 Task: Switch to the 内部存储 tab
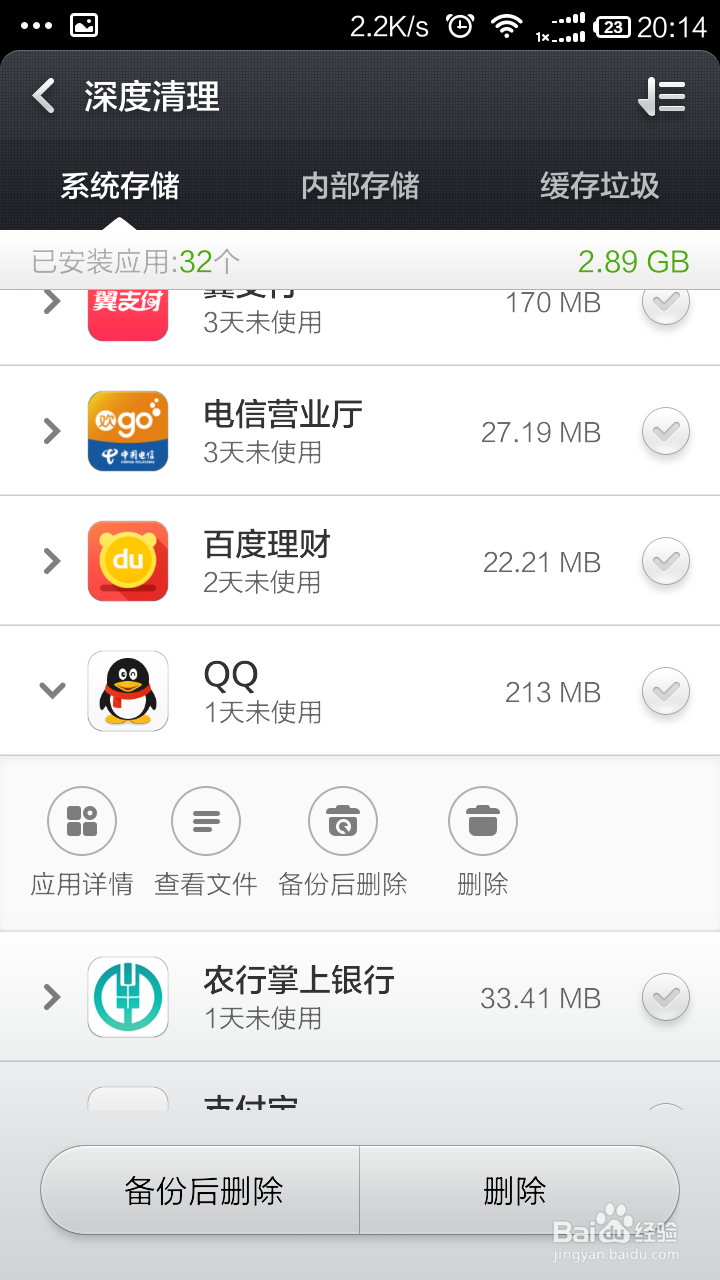pyautogui.click(x=360, y=186)
